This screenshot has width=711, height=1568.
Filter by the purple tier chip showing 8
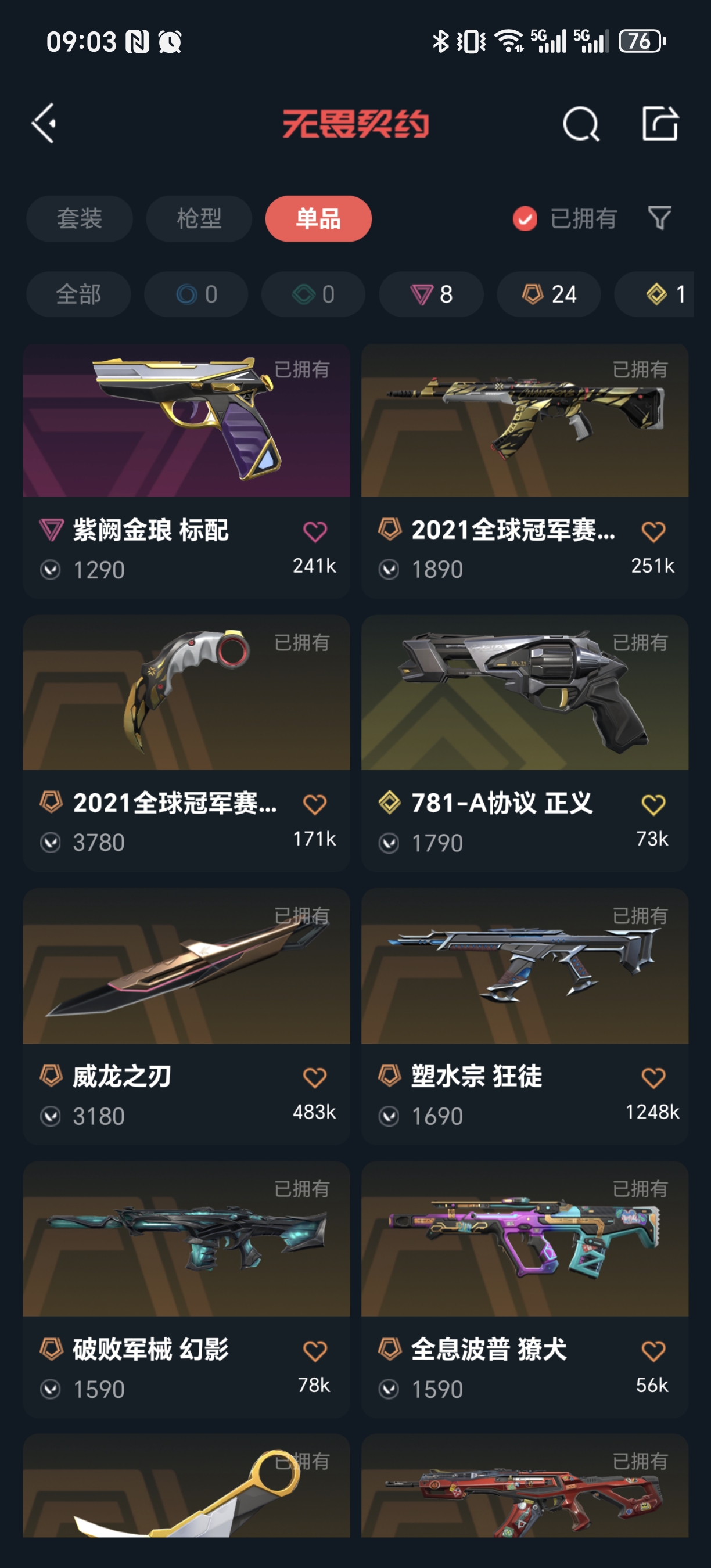coord(431,294)
